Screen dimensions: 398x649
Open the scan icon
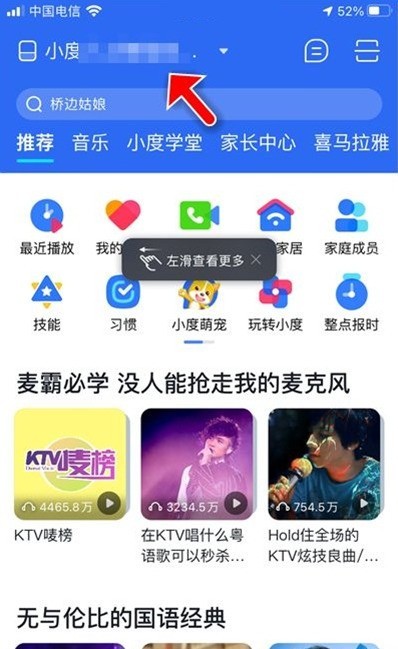tap(367, 51)
